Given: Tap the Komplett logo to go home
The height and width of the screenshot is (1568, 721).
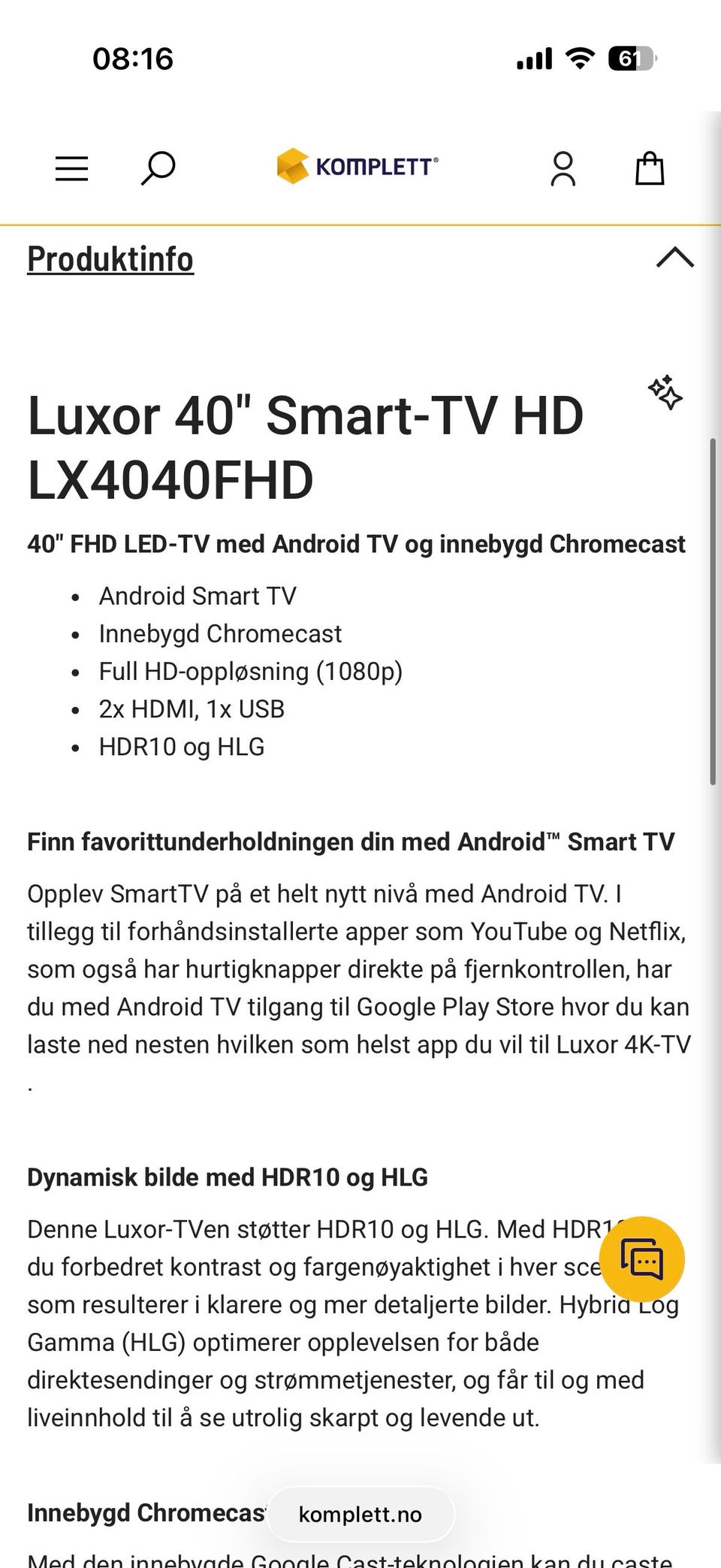Looking at the screenshot, I should point(357,166).
